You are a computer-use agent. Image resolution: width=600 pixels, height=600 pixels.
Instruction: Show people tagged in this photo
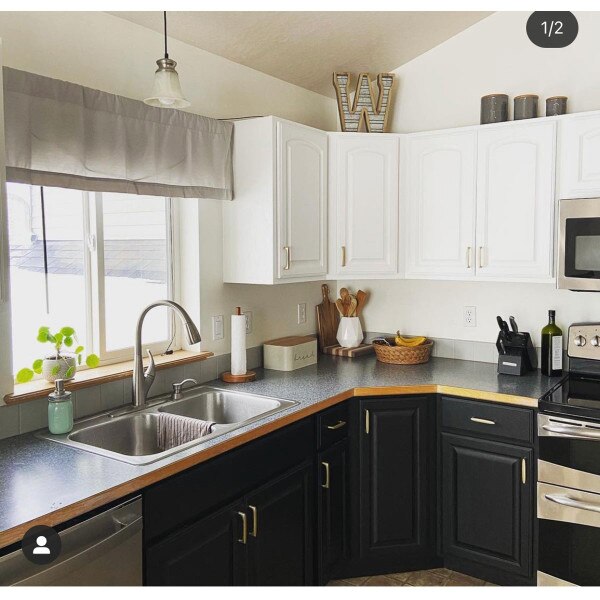point(41,545)
